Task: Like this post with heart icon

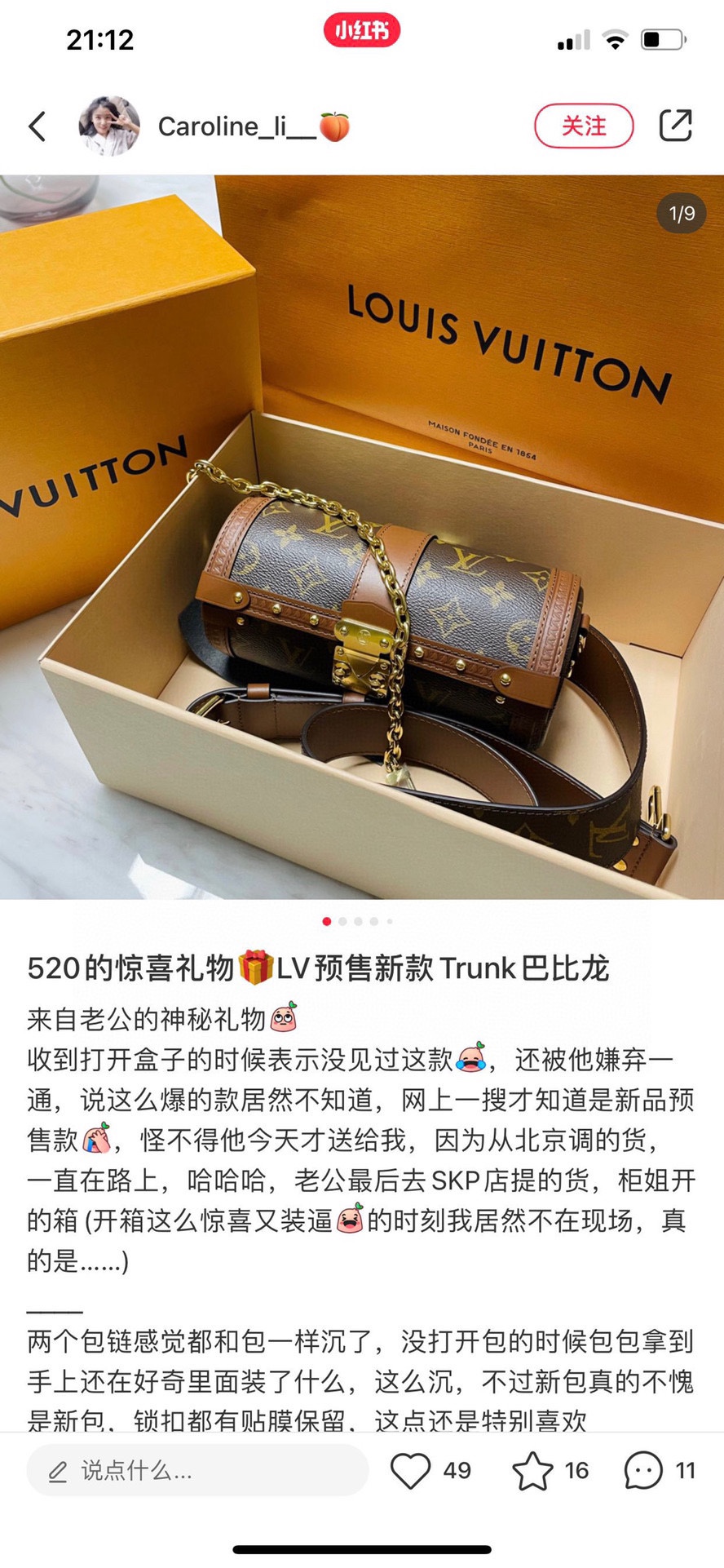Action: pos(410,1470)
